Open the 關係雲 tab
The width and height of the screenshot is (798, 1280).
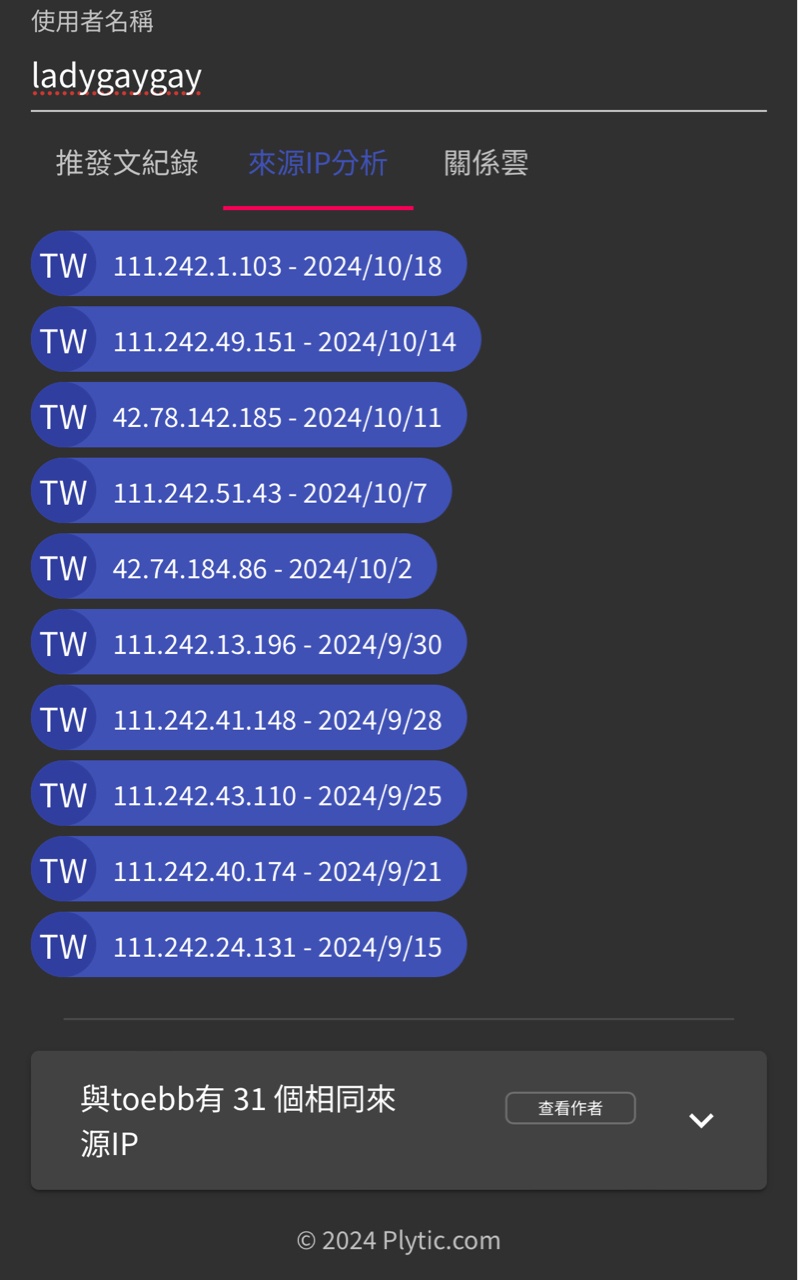point(486,163)
